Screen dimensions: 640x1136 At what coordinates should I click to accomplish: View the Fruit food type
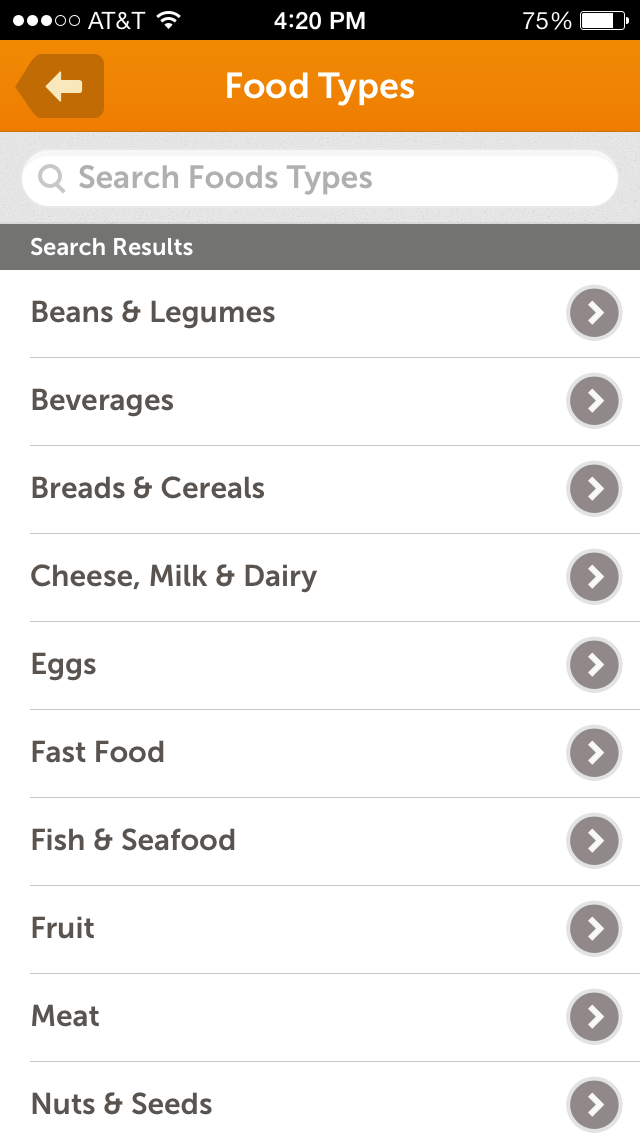tap(320, 929)
